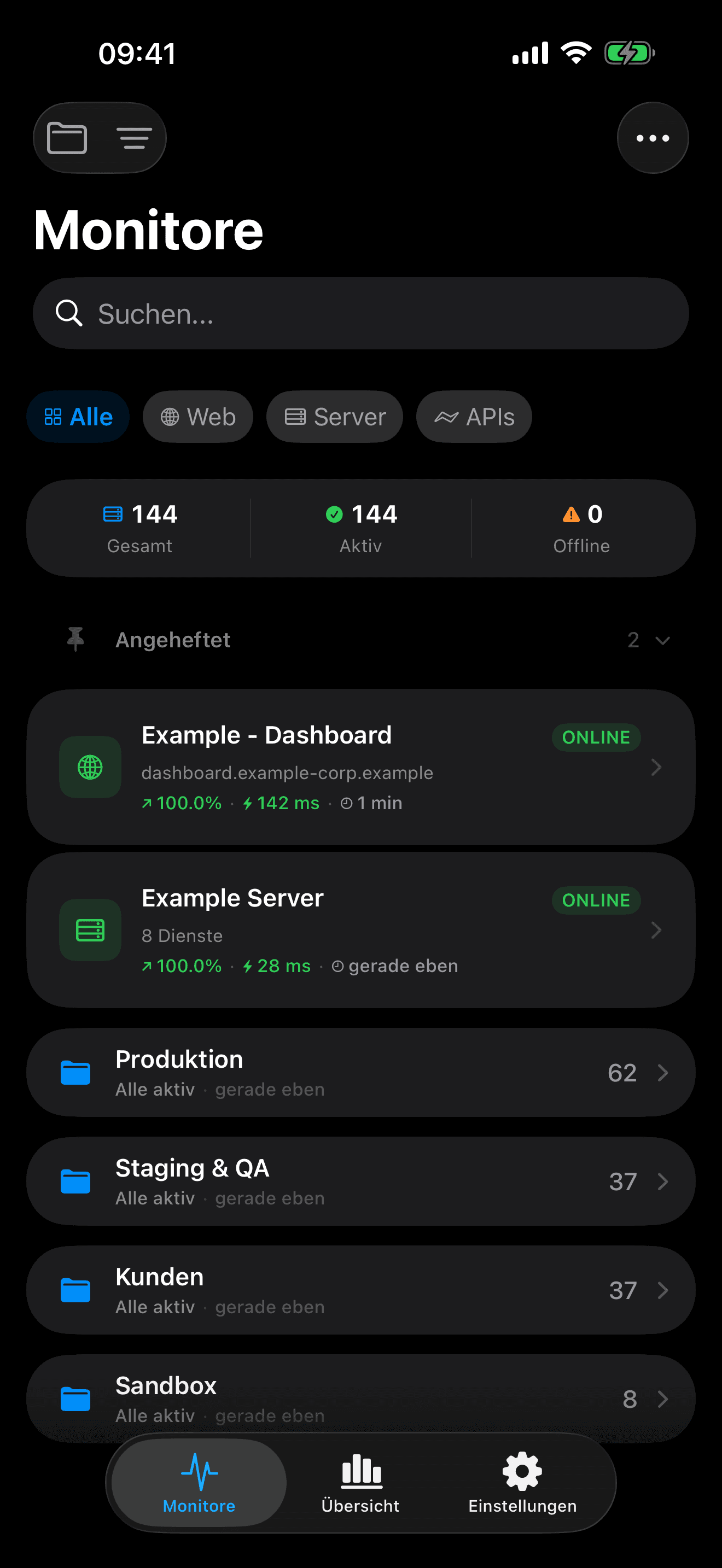Open the folder view icon
This screenshot has width=722, height=1568.
pyautogui.click(x=67, y=138)
